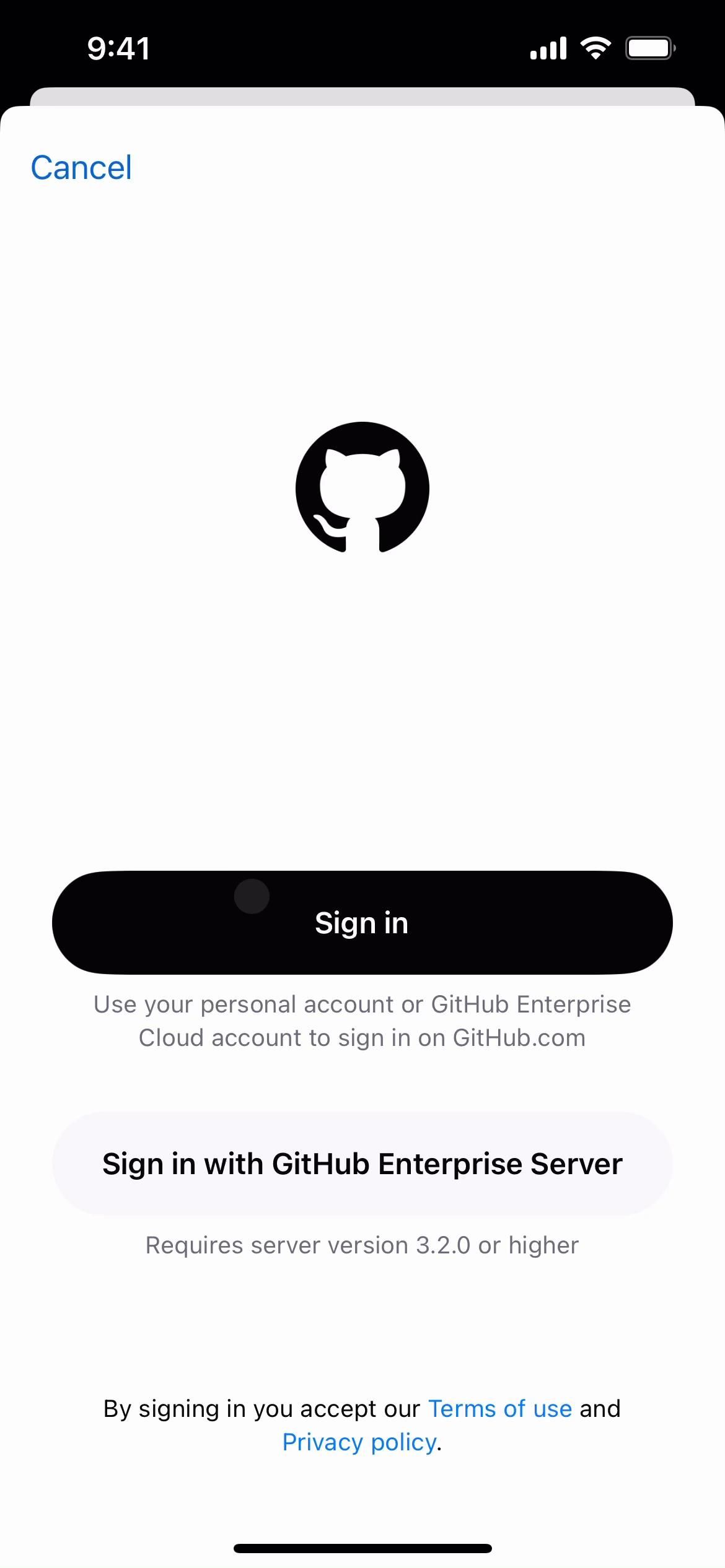
Task: Cancel the sign-in sheet
Action: point(81,168)
